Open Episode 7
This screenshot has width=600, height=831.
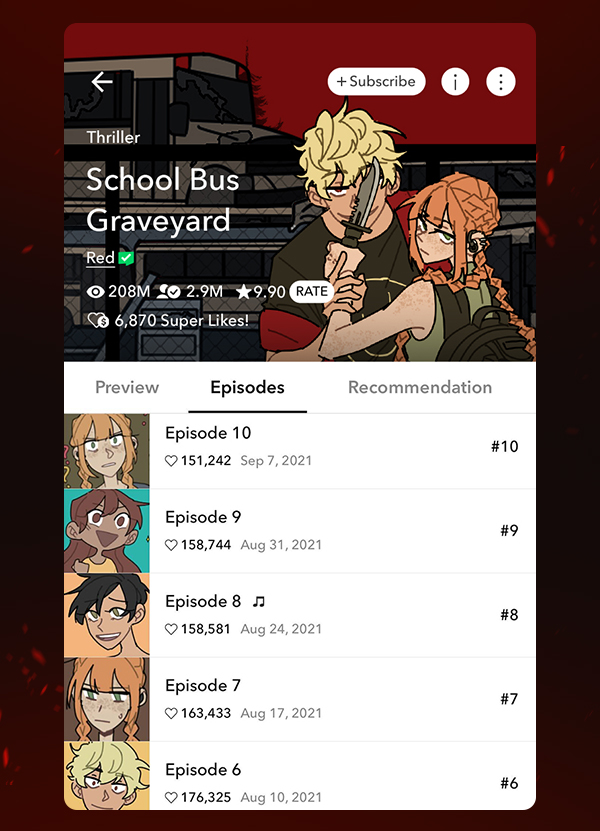[300, 698]
